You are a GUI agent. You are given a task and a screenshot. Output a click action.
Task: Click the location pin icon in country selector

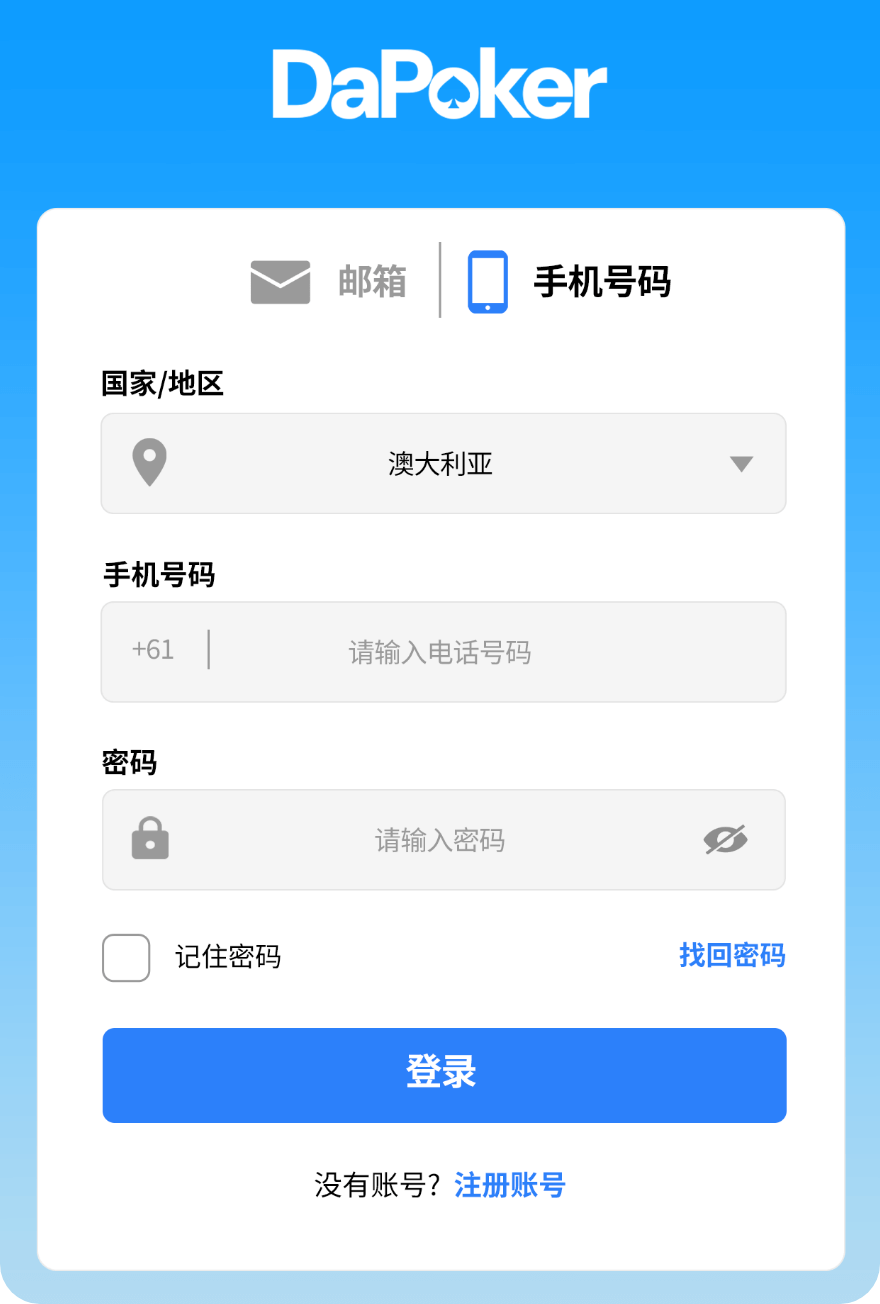pos(150,463)
